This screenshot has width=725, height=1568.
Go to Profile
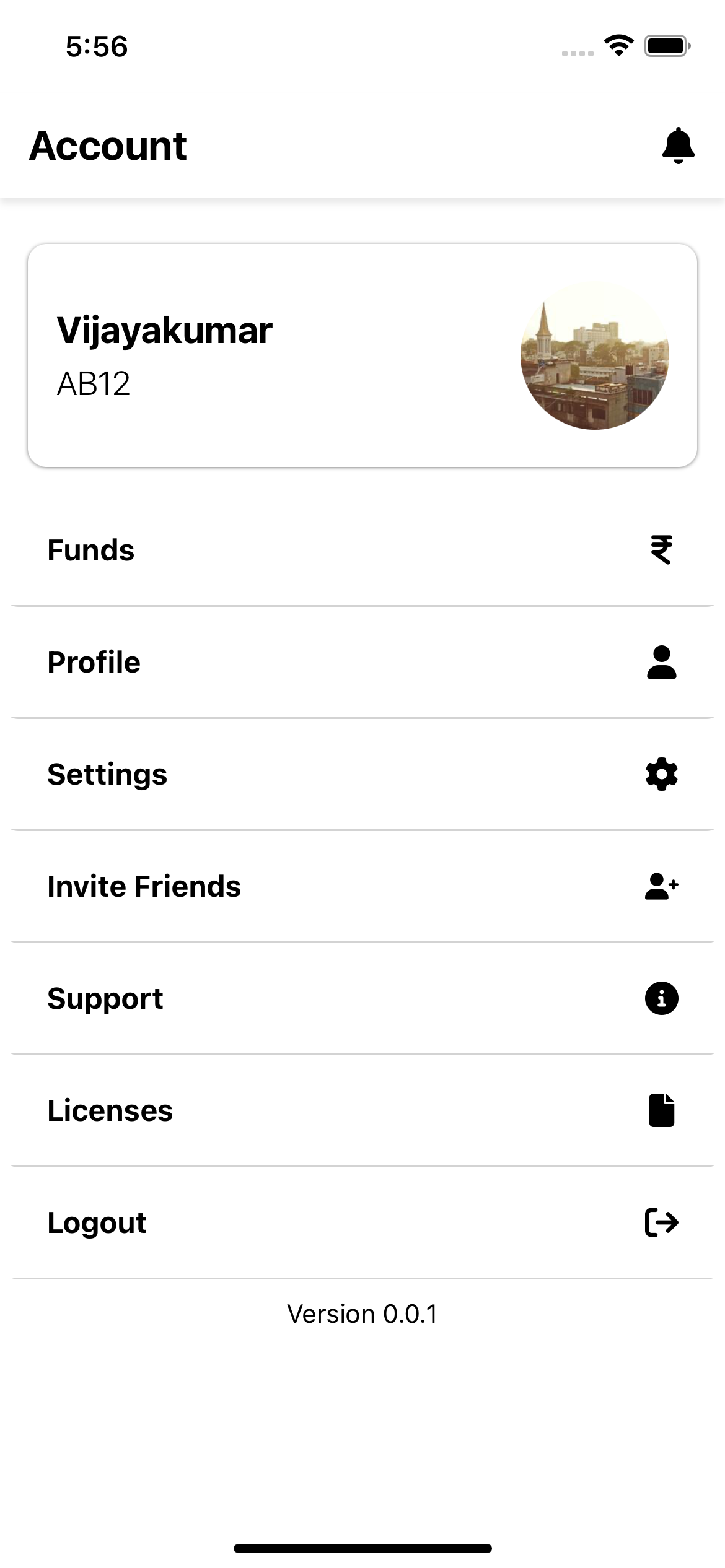click(362, 662)
